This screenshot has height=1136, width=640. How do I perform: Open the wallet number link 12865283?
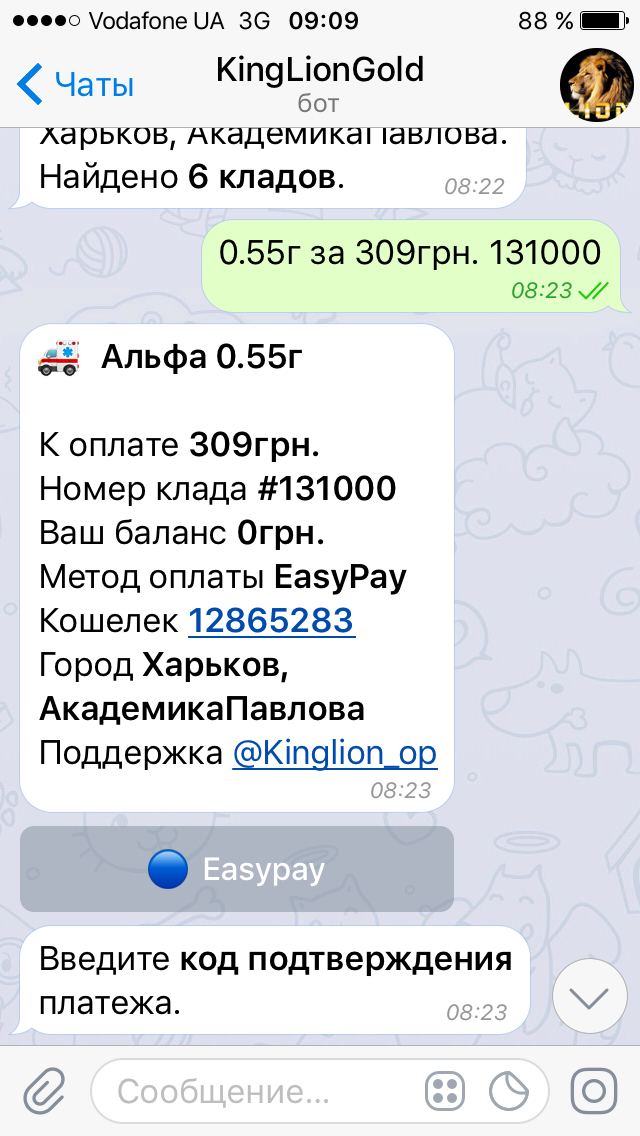pos(272,620)
